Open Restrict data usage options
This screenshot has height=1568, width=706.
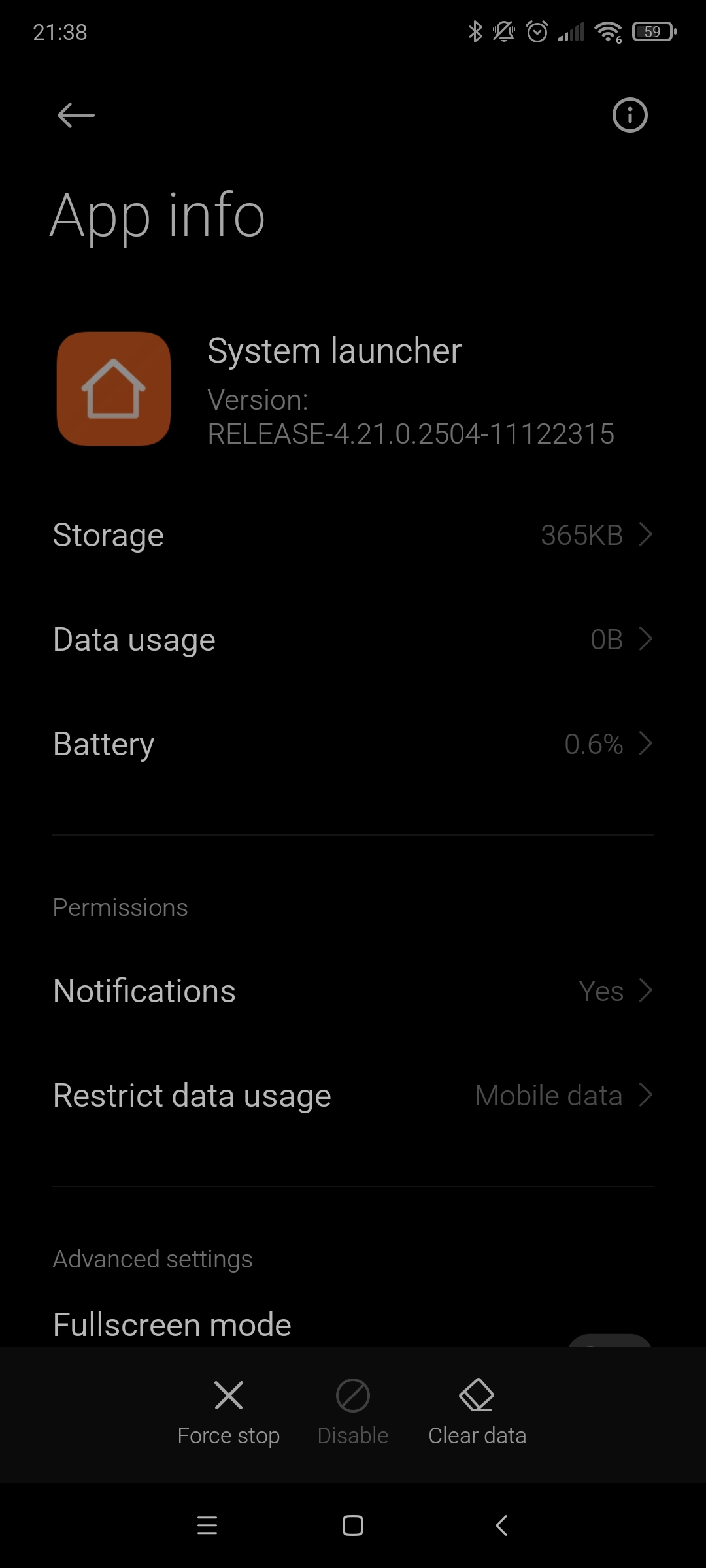(x=353, y=1096)
